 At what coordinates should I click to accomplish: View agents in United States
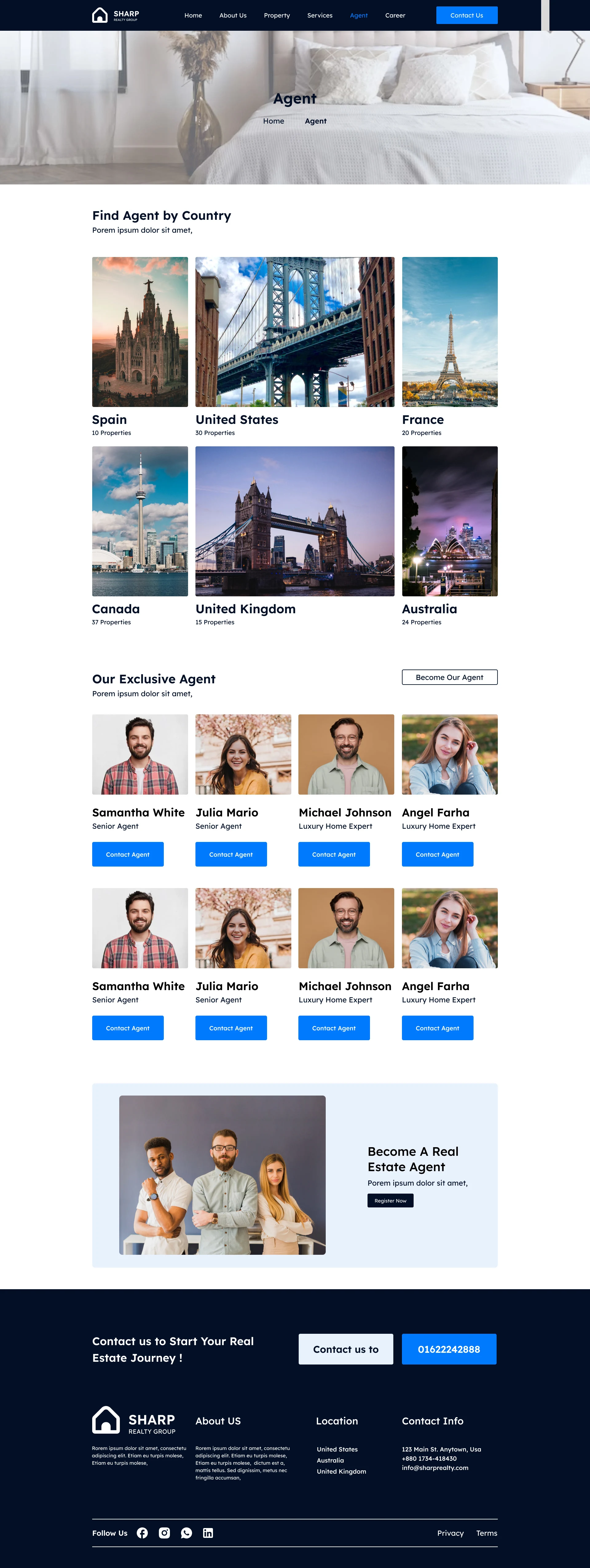[x=294, y=332]
